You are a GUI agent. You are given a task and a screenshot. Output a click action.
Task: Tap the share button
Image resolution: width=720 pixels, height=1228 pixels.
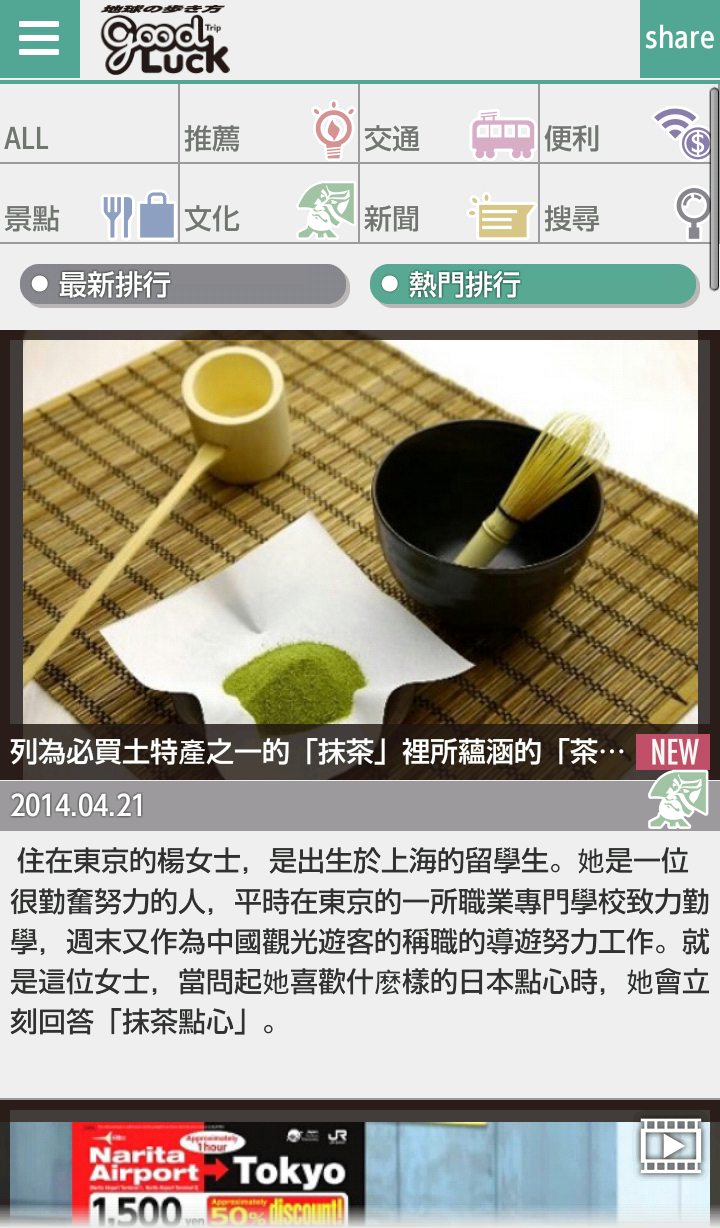[679, 39]
